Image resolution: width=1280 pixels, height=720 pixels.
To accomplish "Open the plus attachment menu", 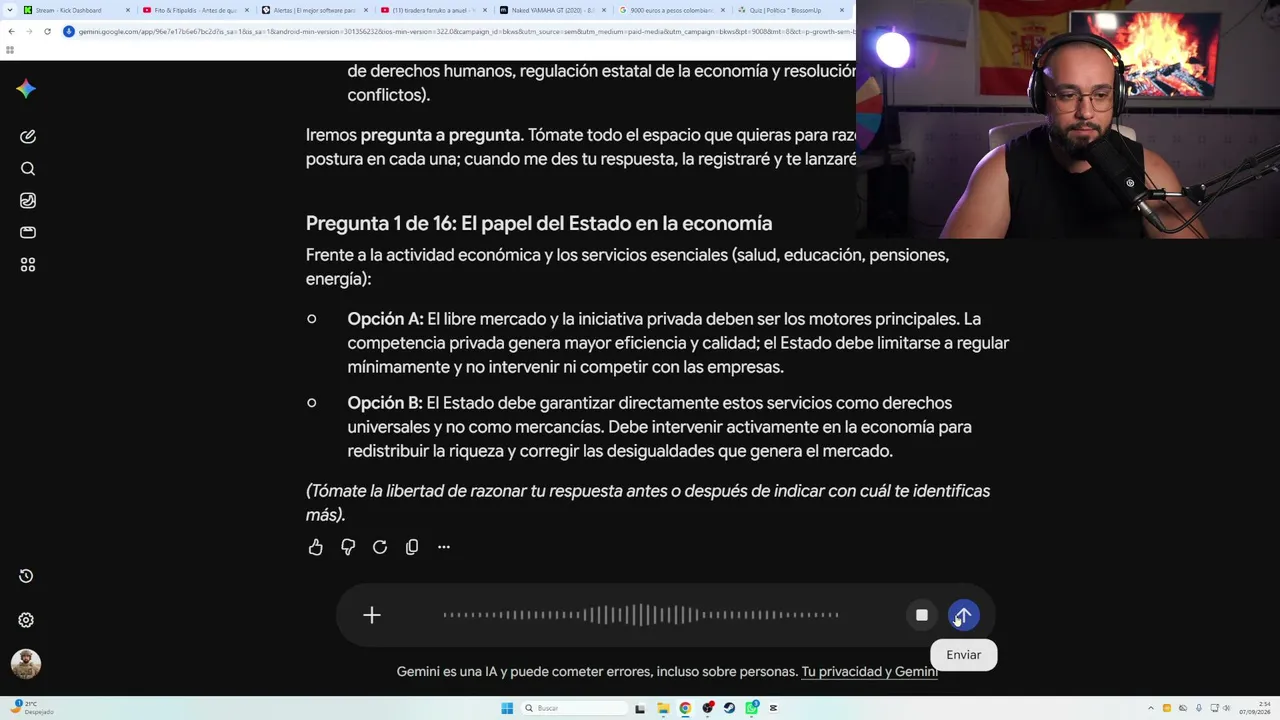I will pyautogui.click(x=372, y=615).
